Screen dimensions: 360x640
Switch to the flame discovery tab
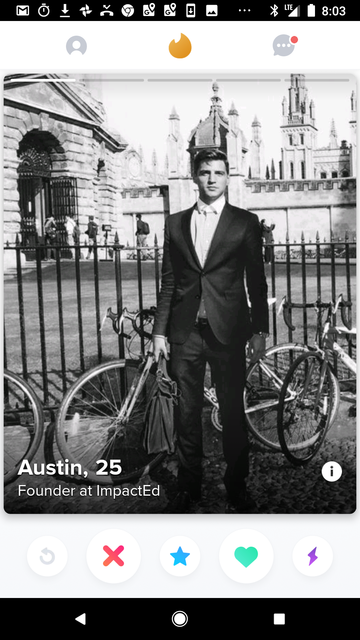[180, 45]
